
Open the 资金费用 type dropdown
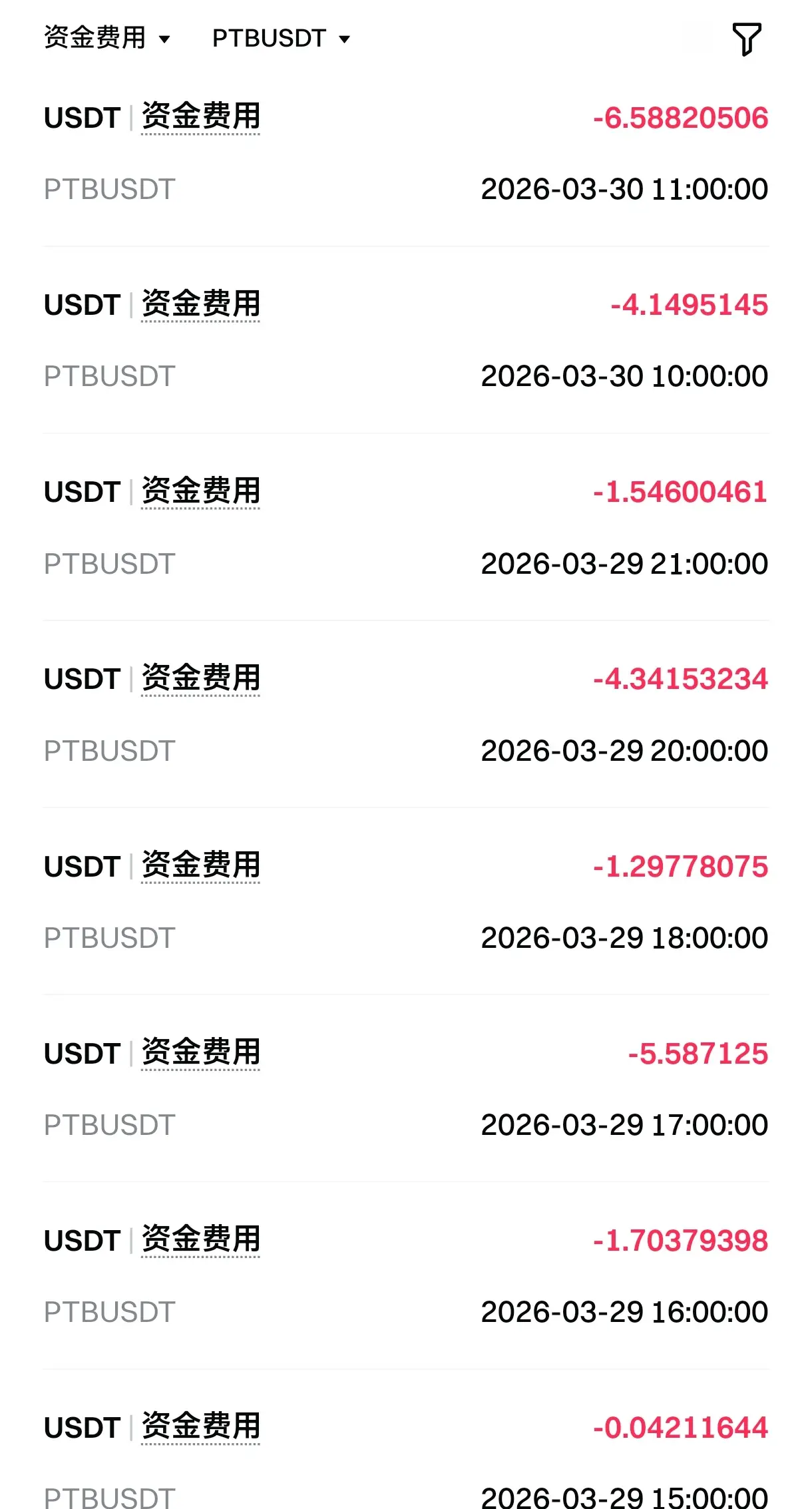(x=106, y=39)
